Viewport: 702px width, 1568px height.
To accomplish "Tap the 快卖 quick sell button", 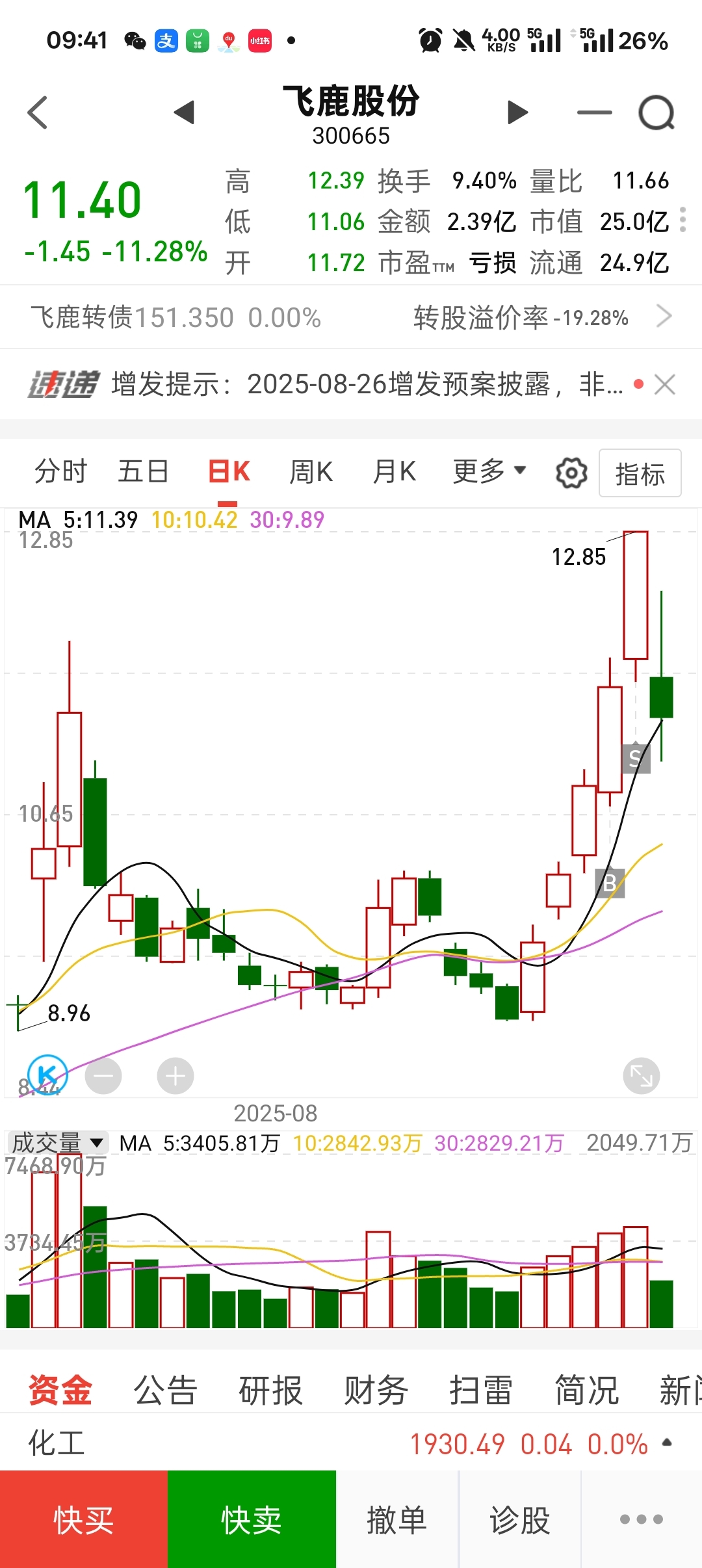I will point(252,1519).
